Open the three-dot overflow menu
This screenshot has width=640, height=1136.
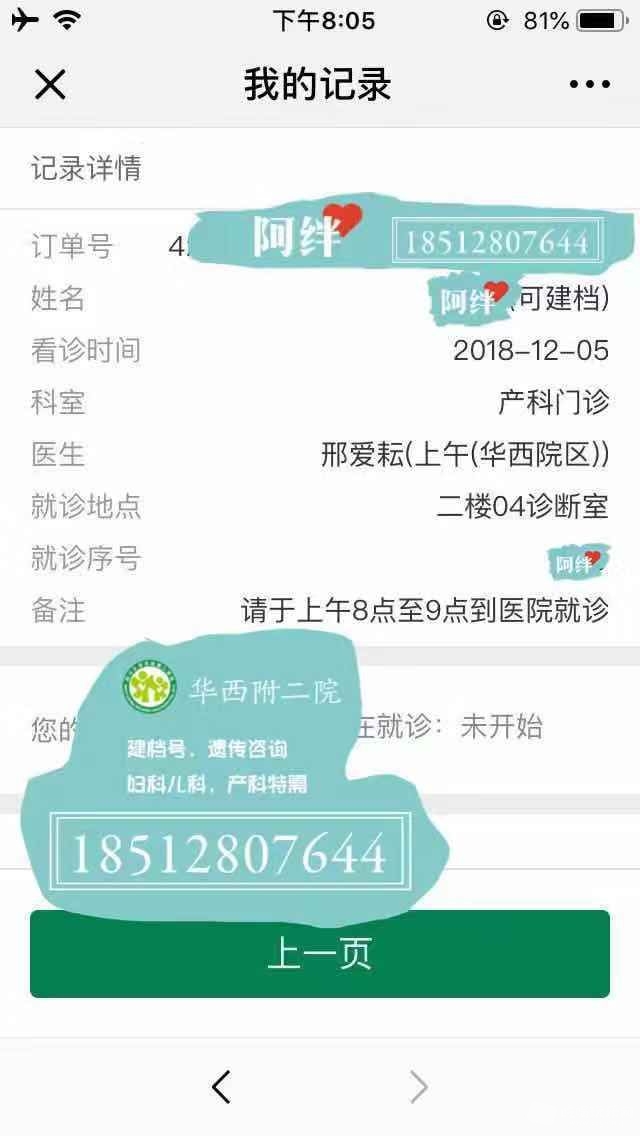[589, 85]
